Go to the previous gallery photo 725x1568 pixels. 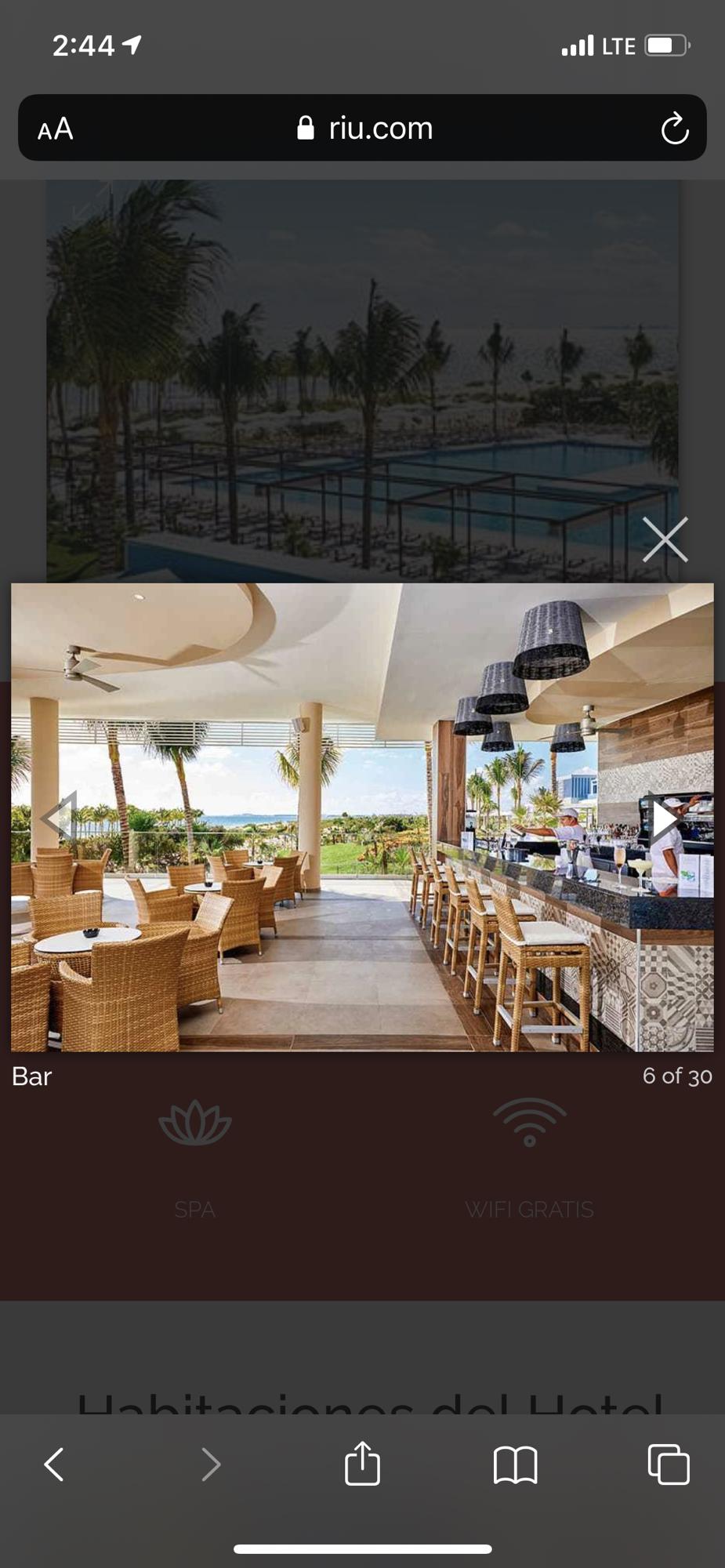tap(60, 818)
